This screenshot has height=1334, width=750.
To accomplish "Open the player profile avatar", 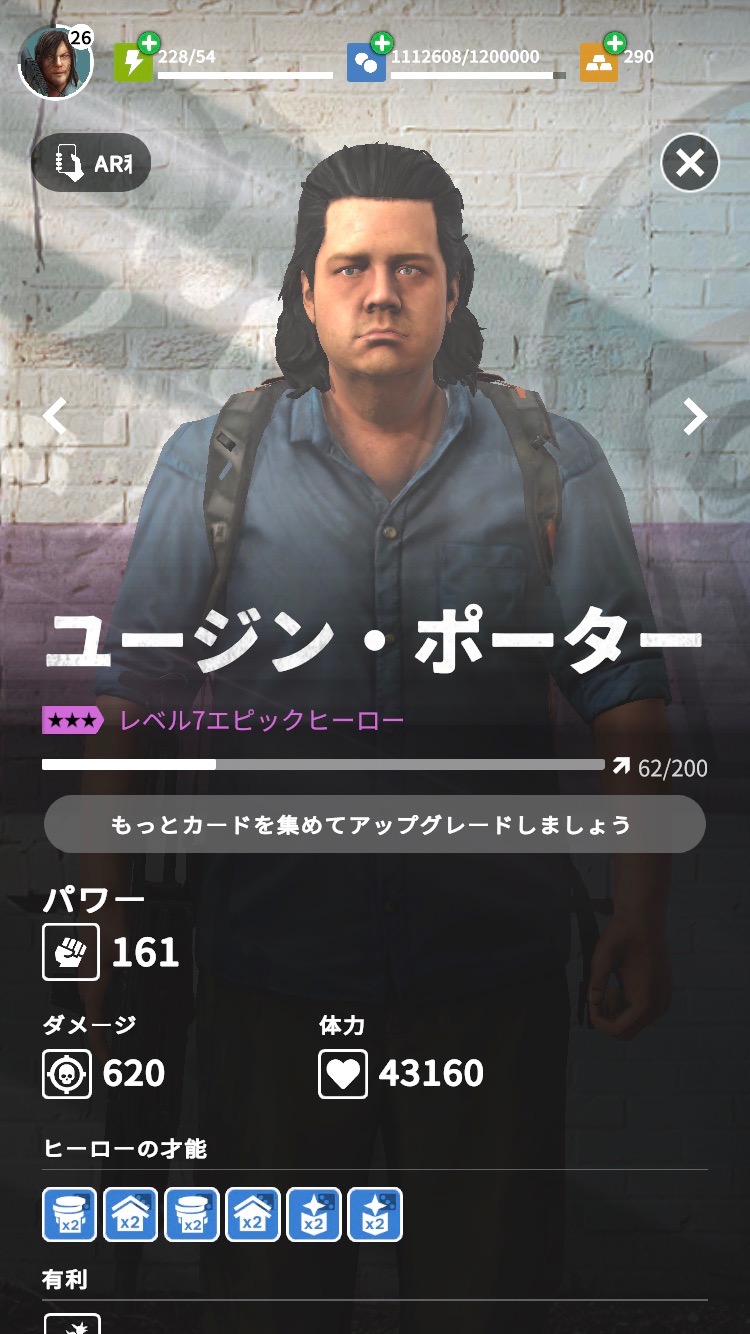I will [x=55, y=62].
